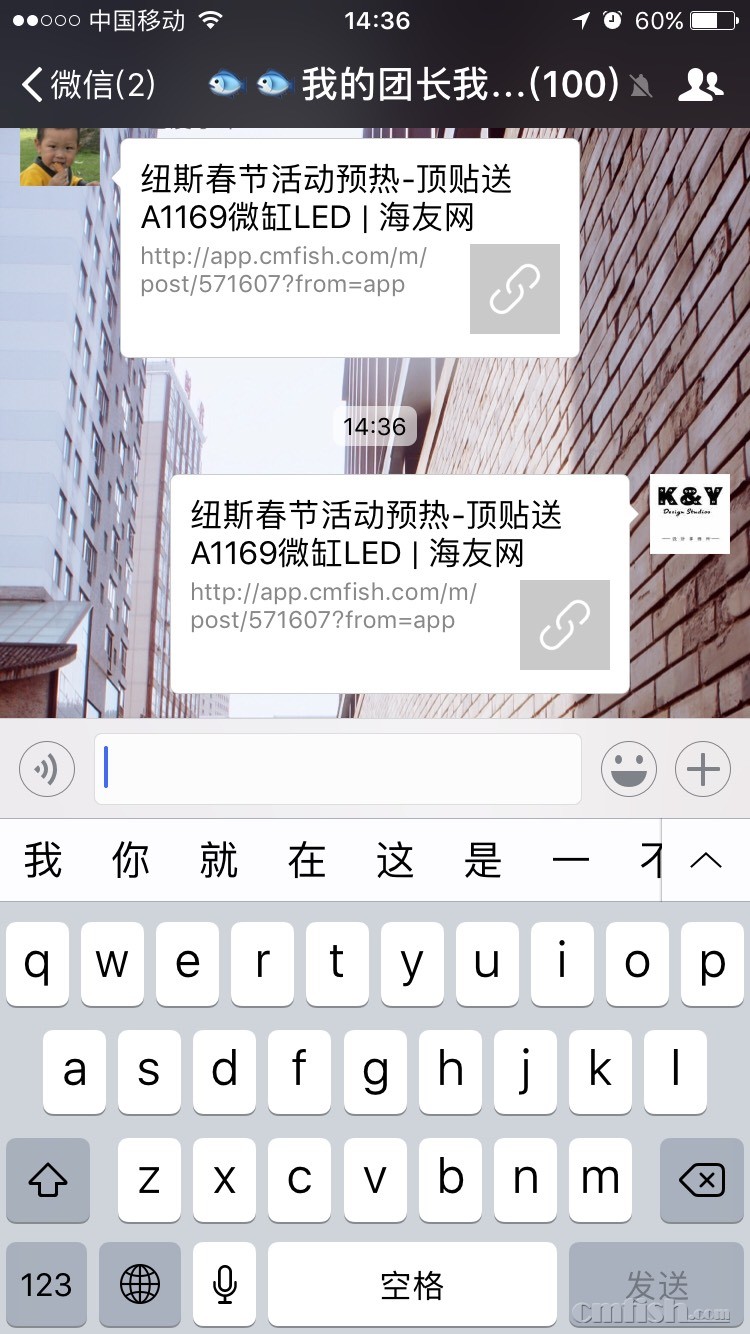Open the received 纽斯春节活动 link card
The height and width of the screenshot is (1334, 750).
pos(349,247)
